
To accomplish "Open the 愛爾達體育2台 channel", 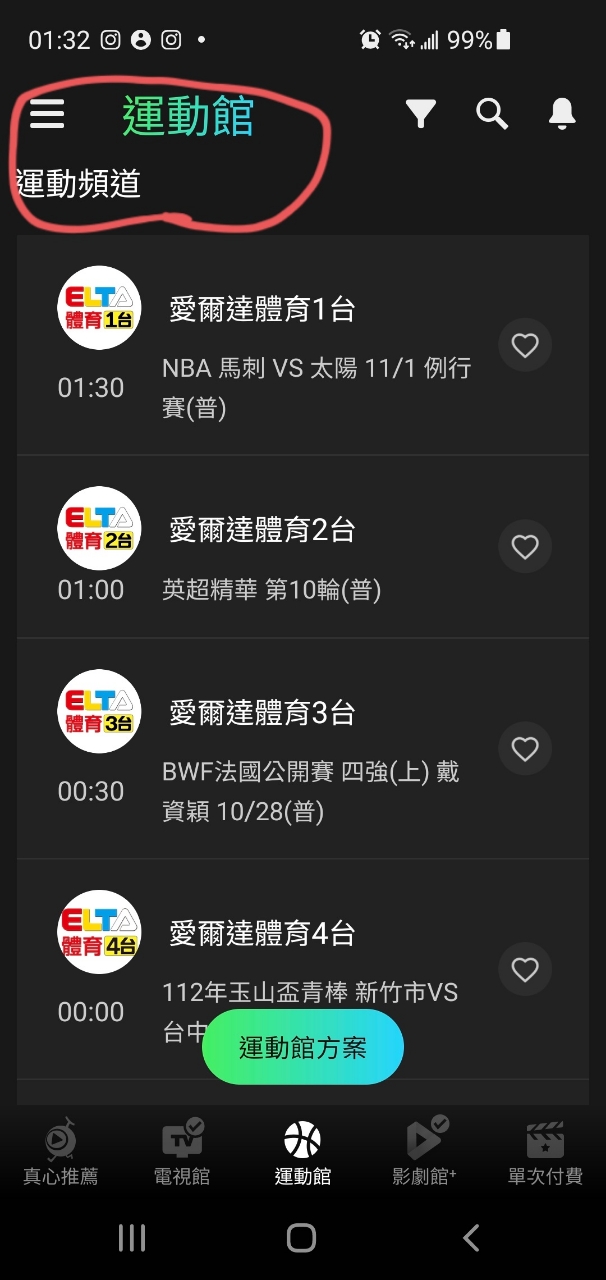I will click(x=302, y=547).
